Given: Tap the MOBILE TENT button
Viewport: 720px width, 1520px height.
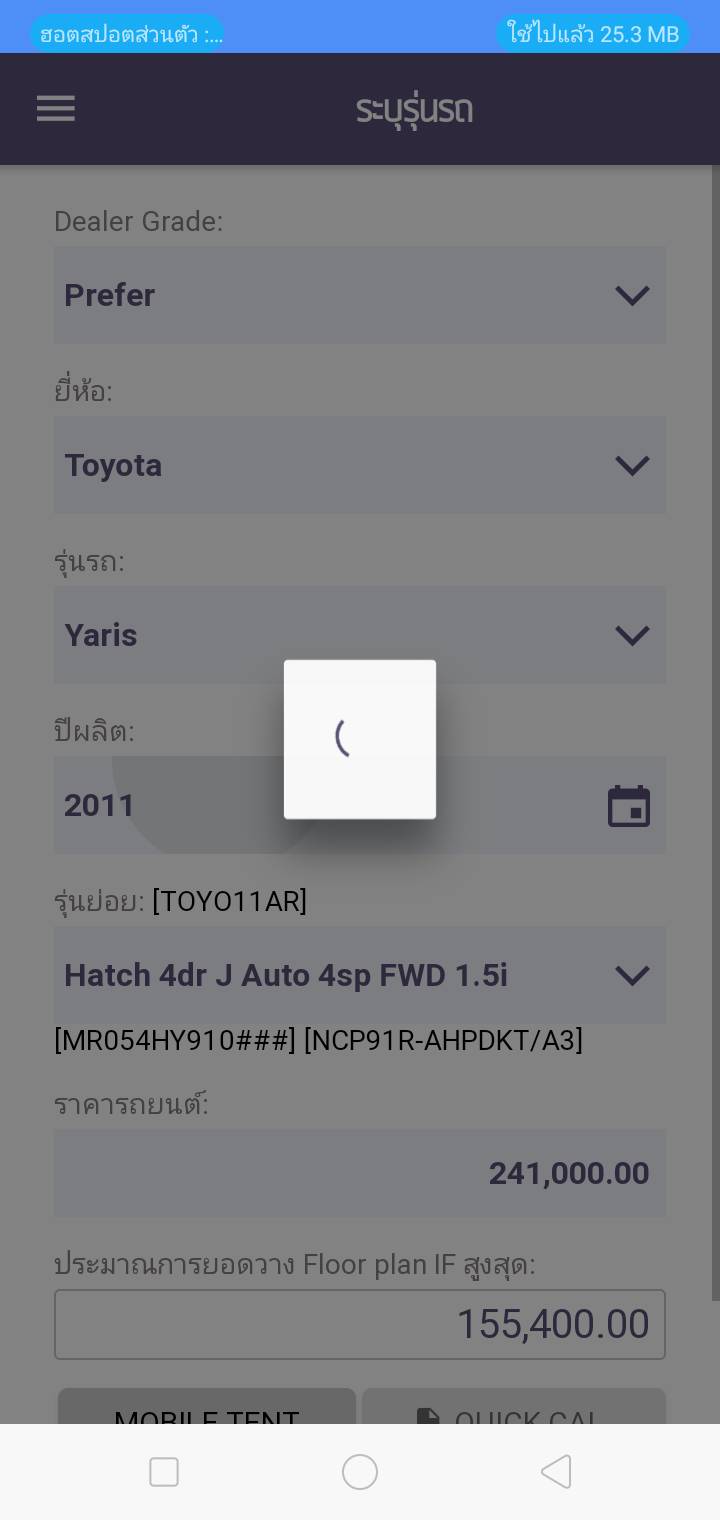Looking at the screenshot, I should [207, 1406].
